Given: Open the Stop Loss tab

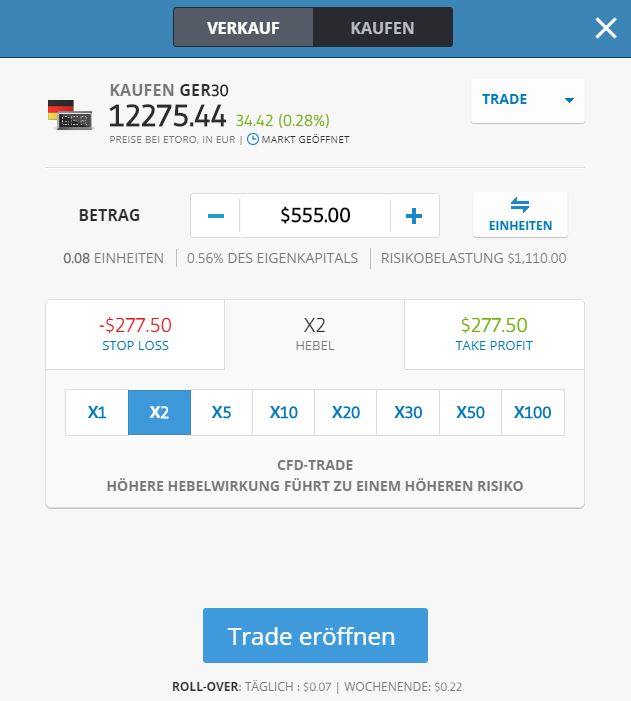Looking at the screenshot, I should point(135,334).
